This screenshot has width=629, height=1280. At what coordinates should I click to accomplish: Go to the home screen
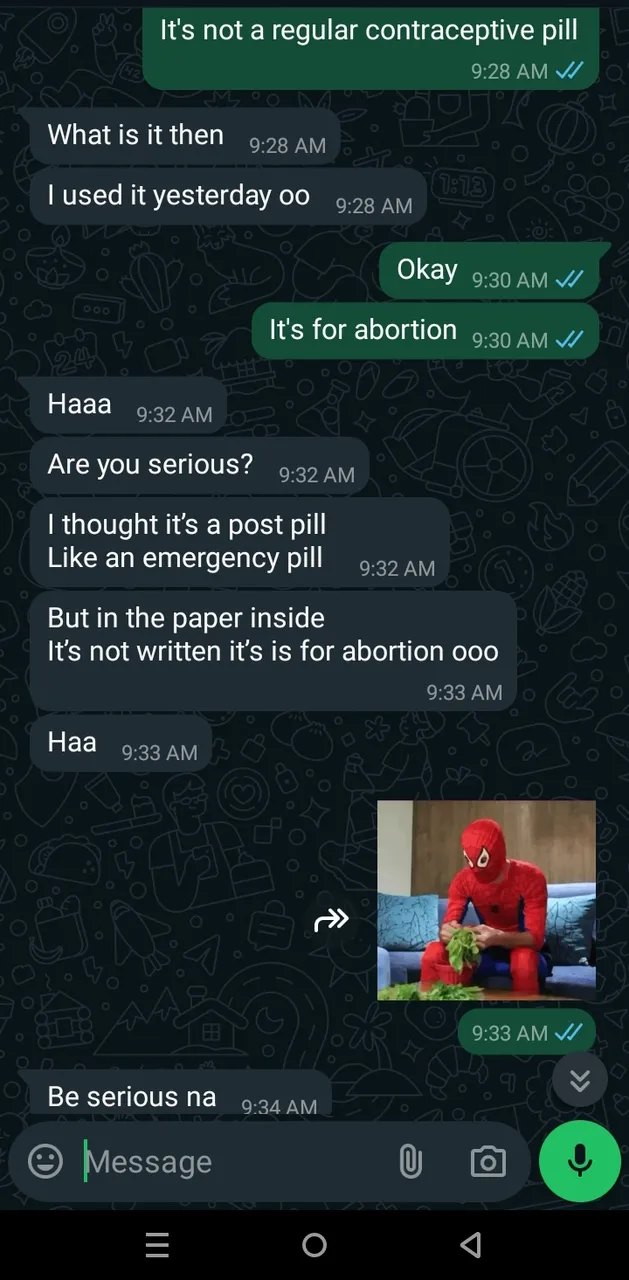(314, 1245)
